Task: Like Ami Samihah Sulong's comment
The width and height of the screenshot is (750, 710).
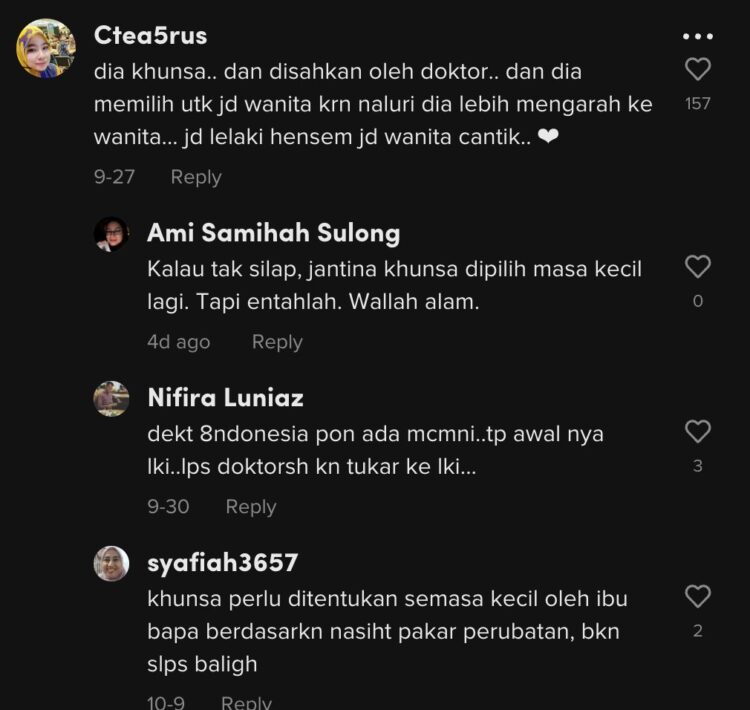Action: [x=697, y=267]
